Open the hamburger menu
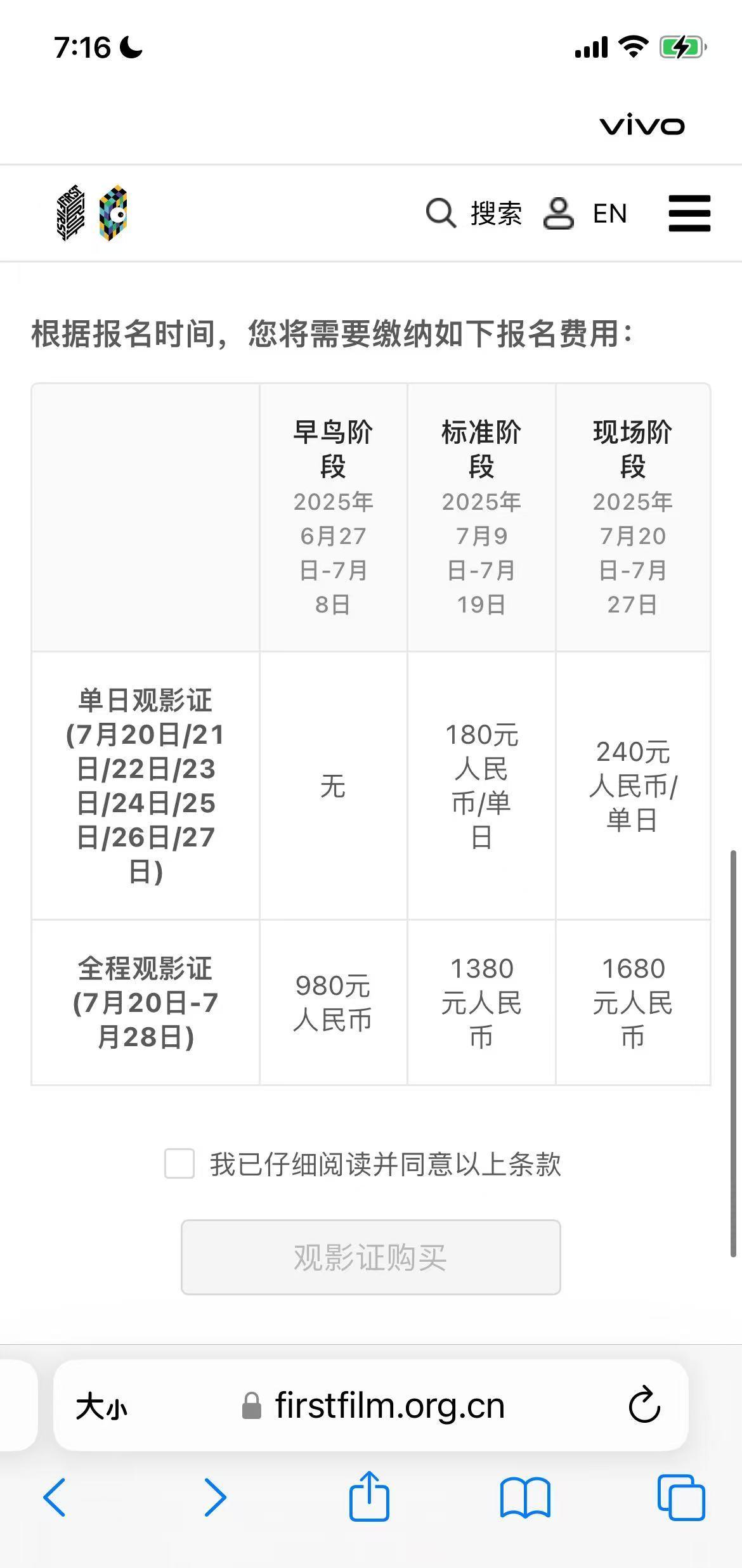Screen dimensions: 742x1568 689,213
